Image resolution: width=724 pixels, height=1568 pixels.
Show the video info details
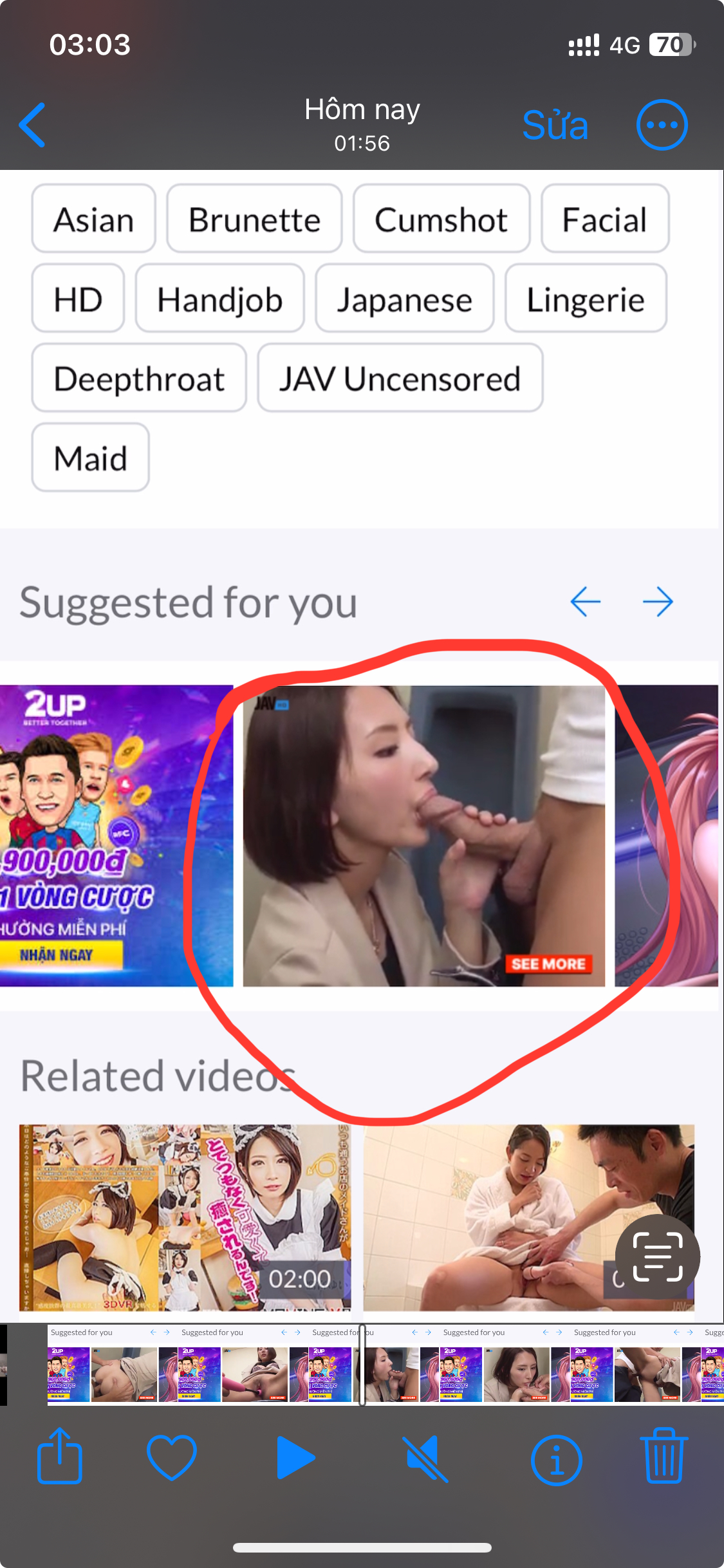(x=556, y=1459)
